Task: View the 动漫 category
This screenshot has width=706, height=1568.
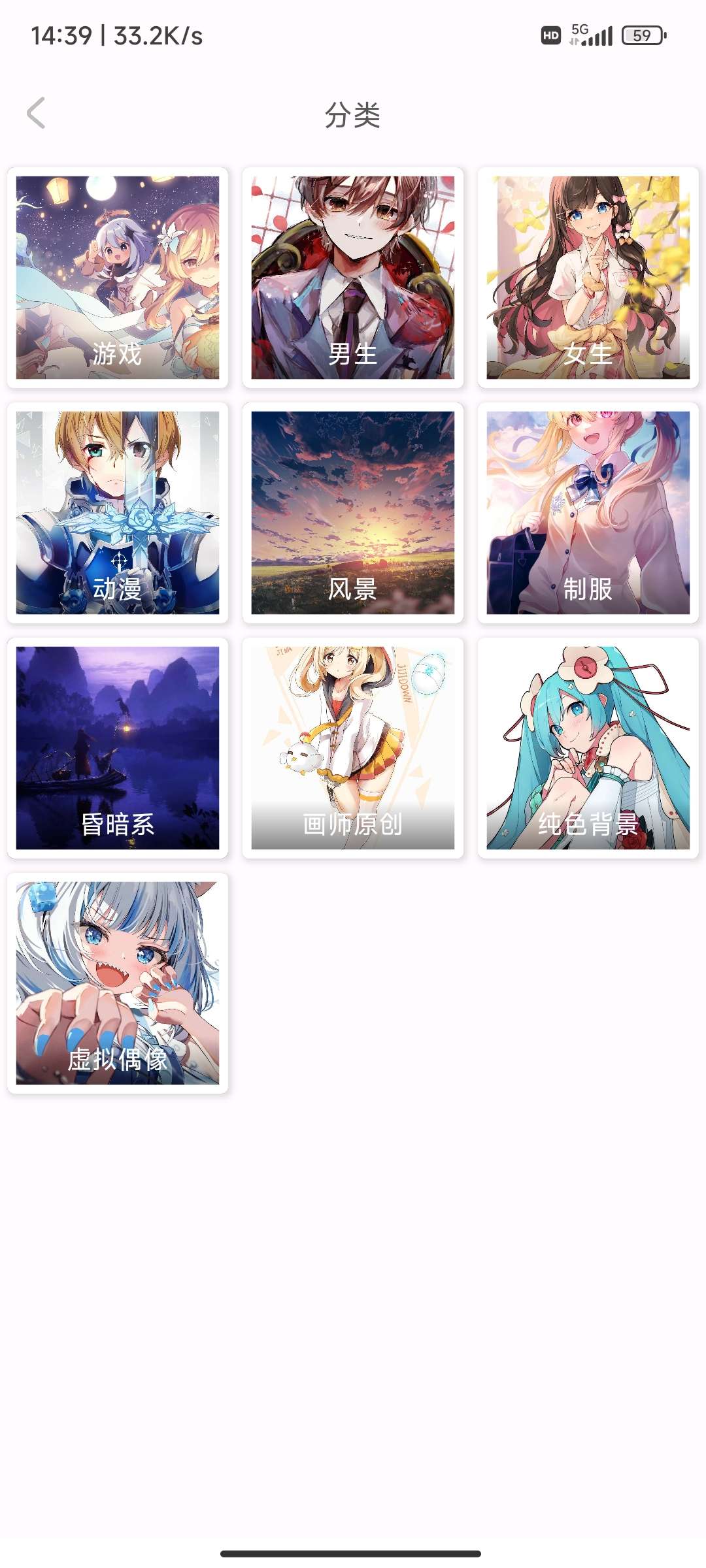Action: click(118, 513)
